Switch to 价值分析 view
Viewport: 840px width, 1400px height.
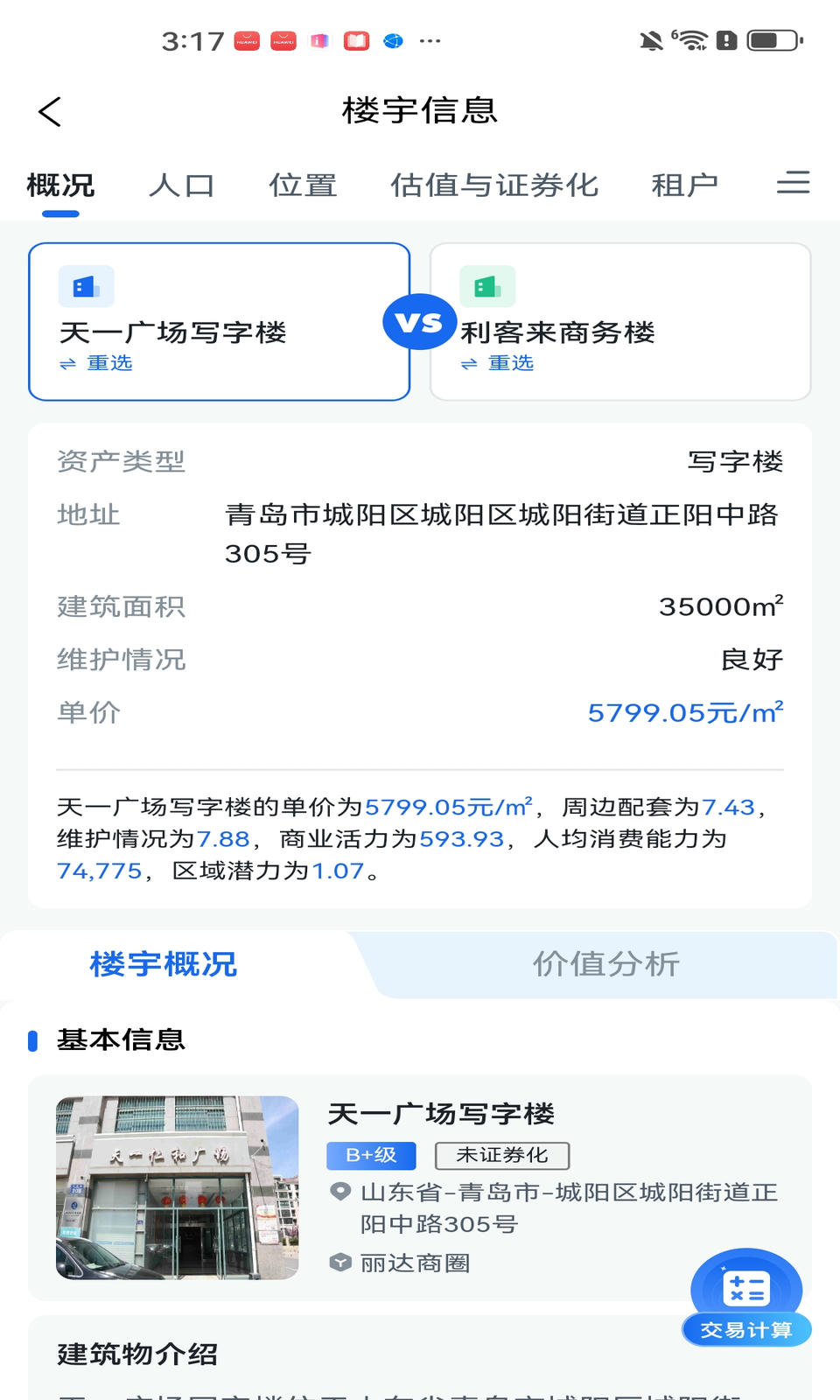(605, 964)
